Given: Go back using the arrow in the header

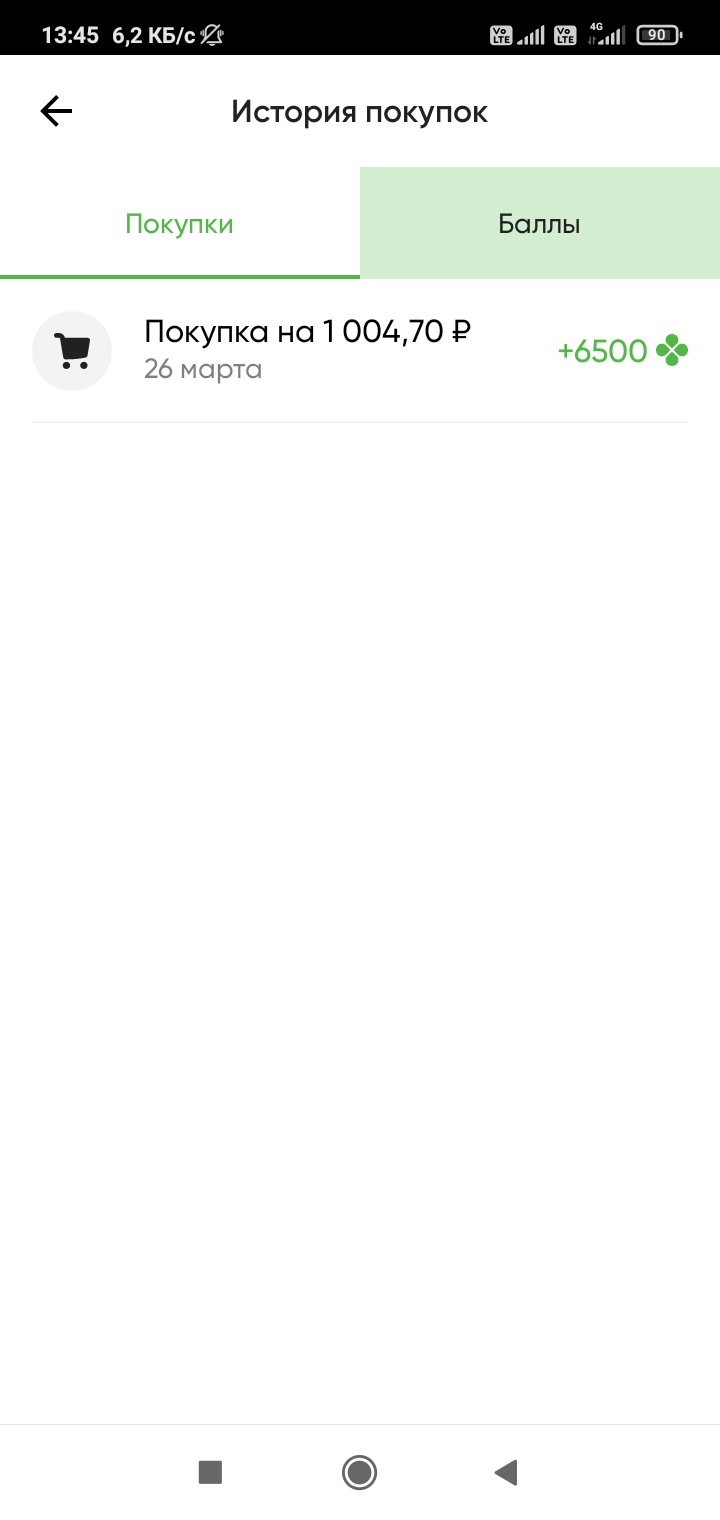Looking at the screenshot, I should (x=56, y=111).
